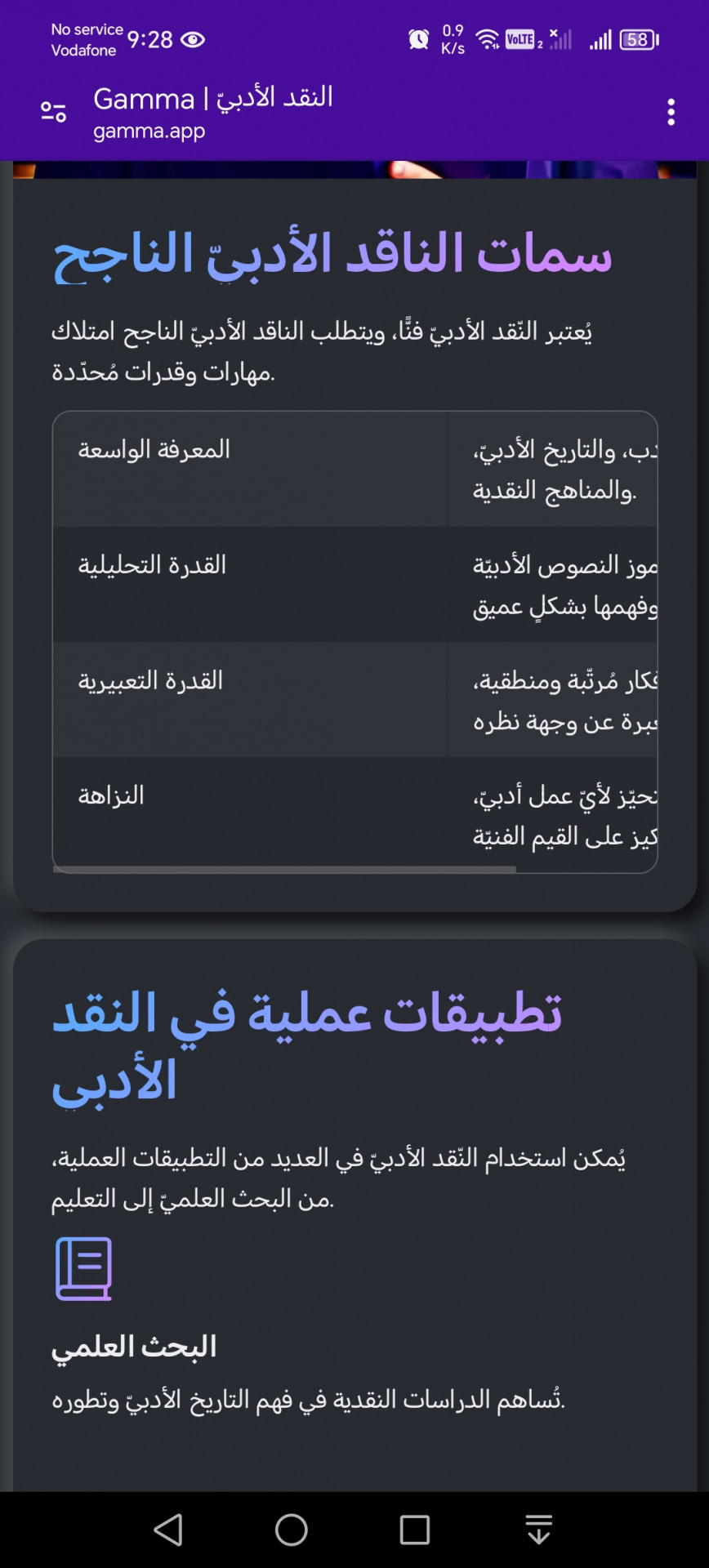This screenshot has height=1568, width=709.
Task: Tap the gamma.app address title
Action: 213,113
